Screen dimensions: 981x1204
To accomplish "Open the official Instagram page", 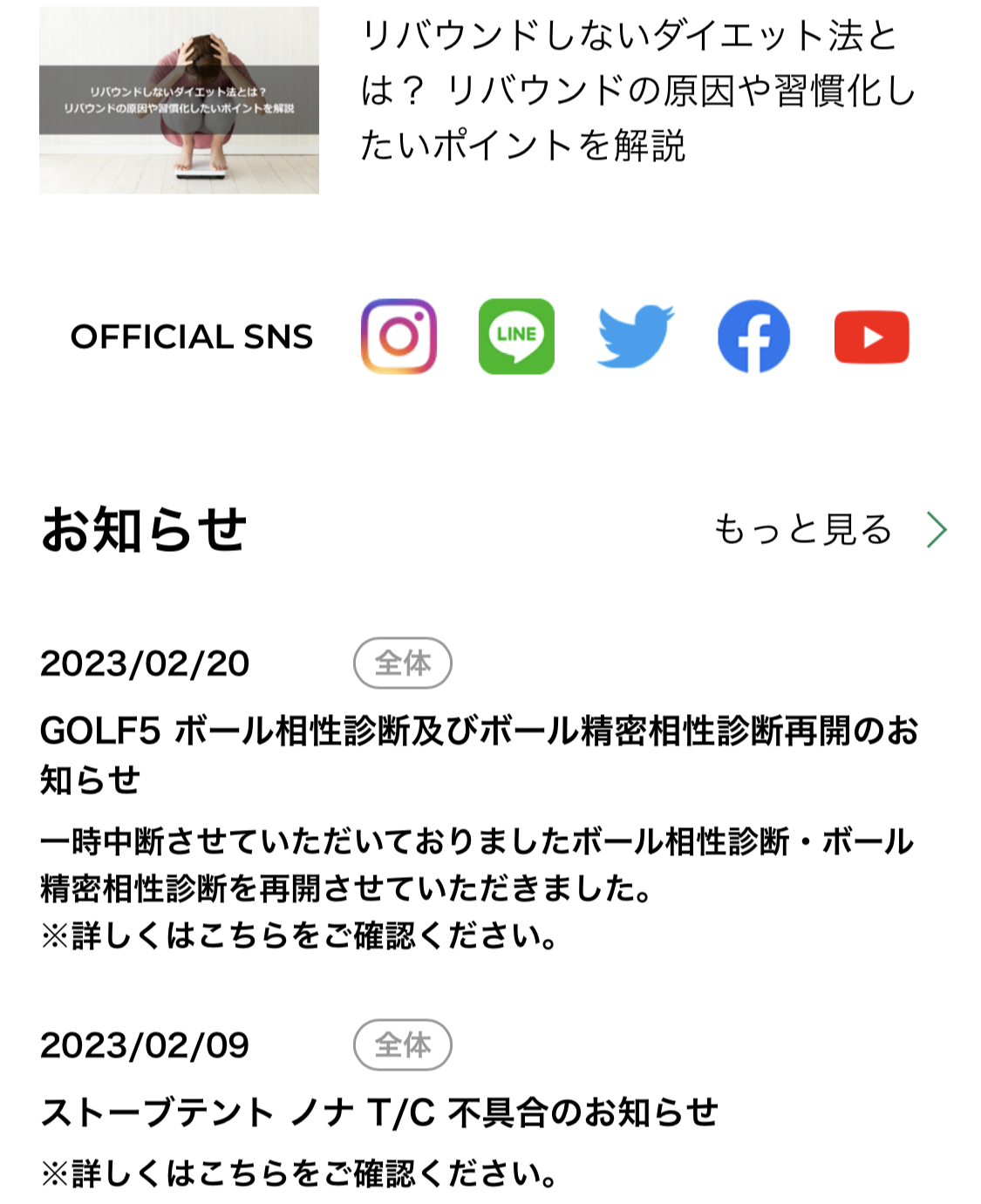I will [x=399, y=337].
